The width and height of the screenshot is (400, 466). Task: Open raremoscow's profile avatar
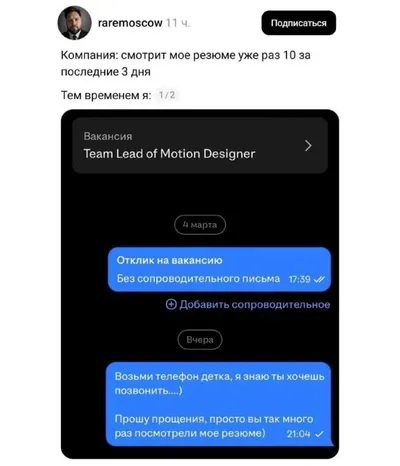74,23
